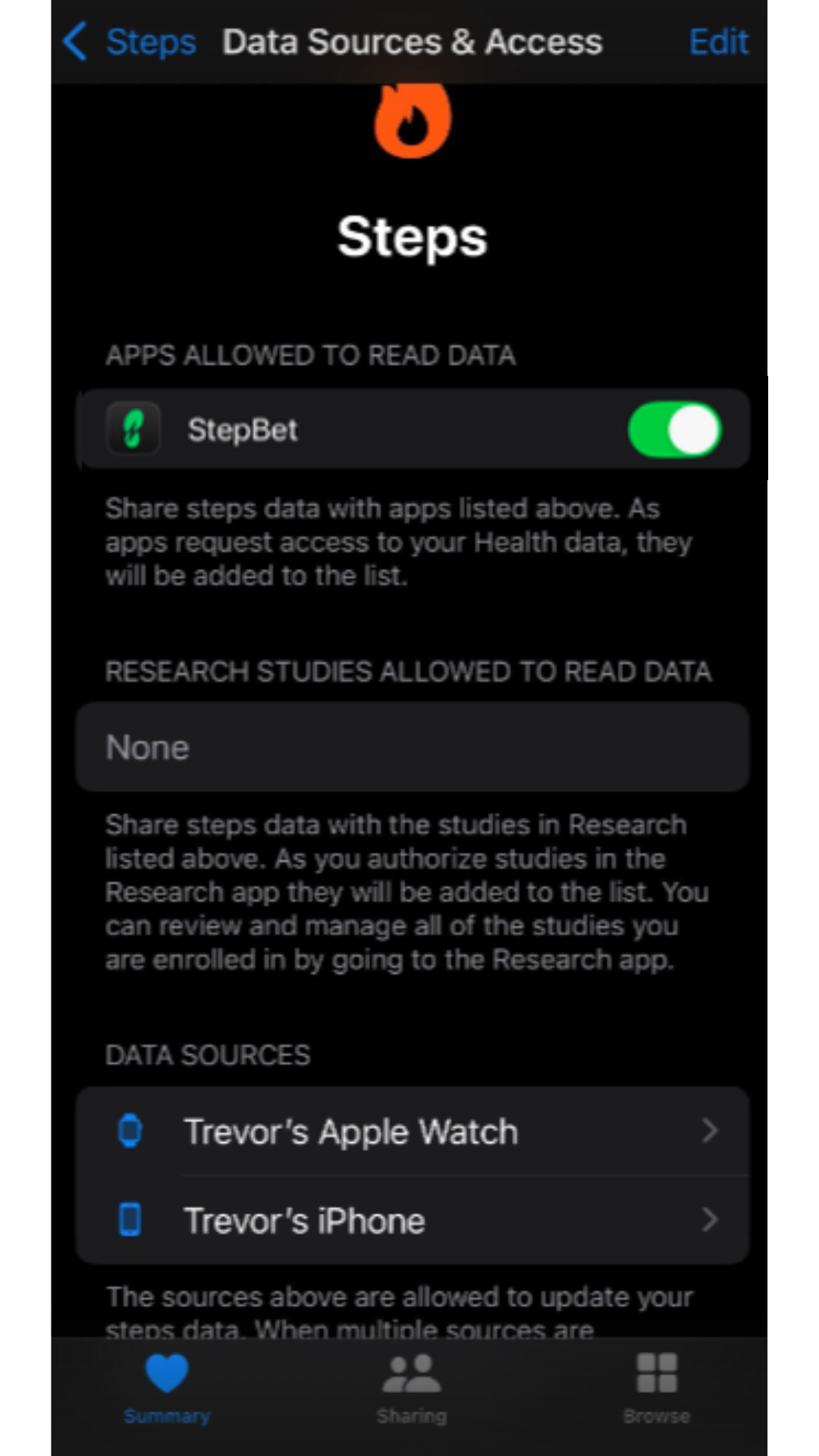
Task: Switch to the Summary tab
Action: point(167,1388)
